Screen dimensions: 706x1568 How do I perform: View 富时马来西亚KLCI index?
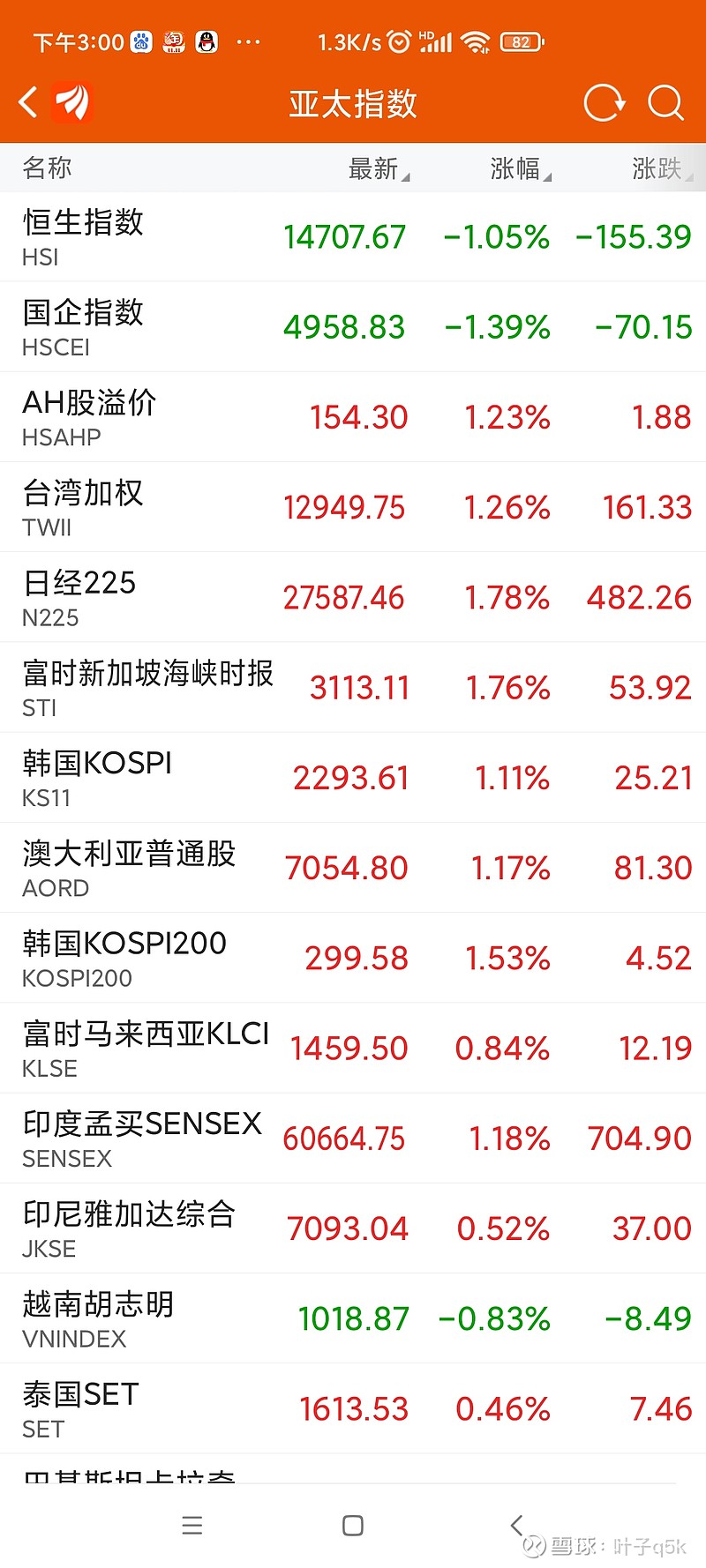[353, 1048]
